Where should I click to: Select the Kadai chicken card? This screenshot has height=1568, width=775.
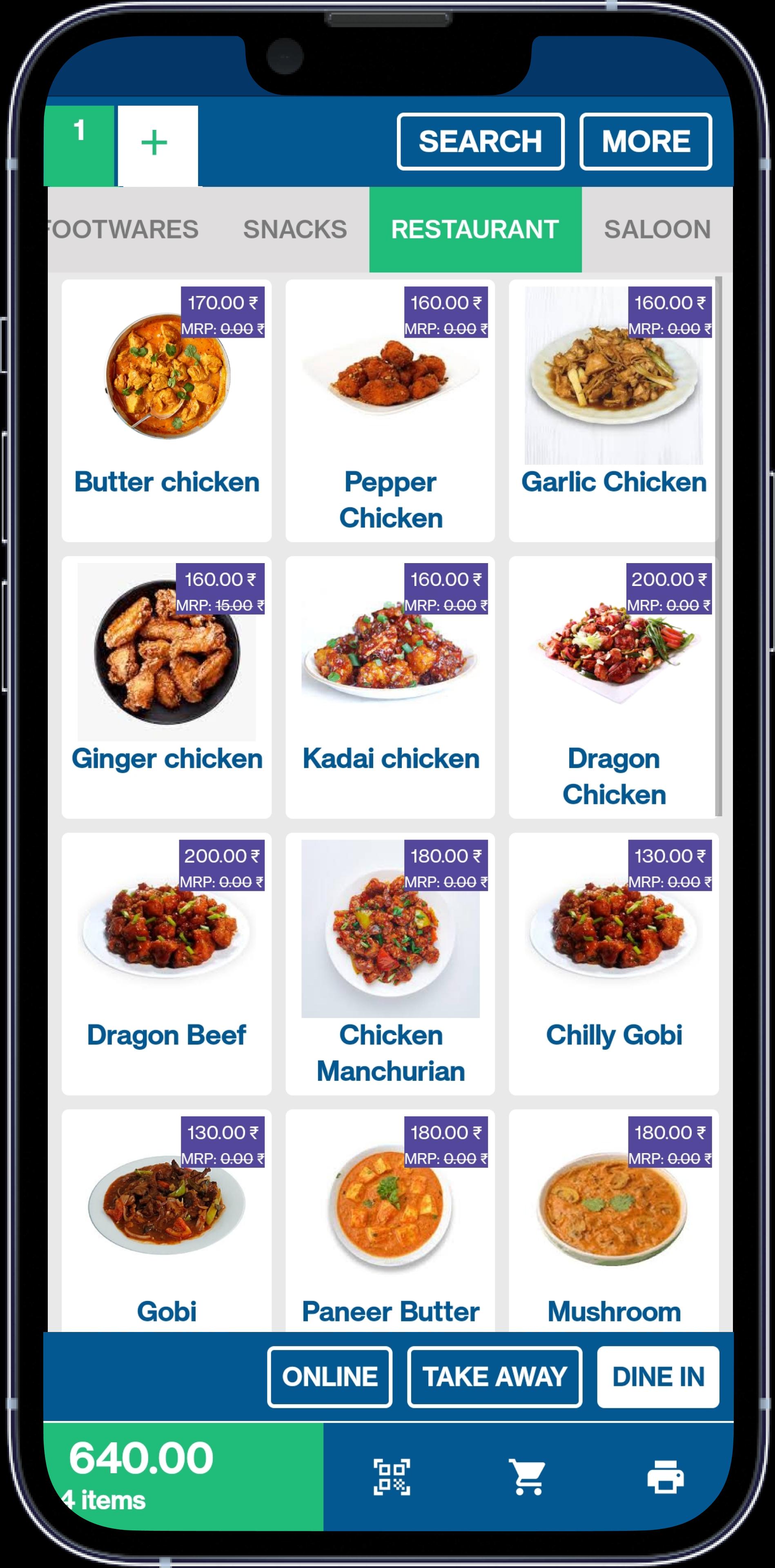pos(390,687)
